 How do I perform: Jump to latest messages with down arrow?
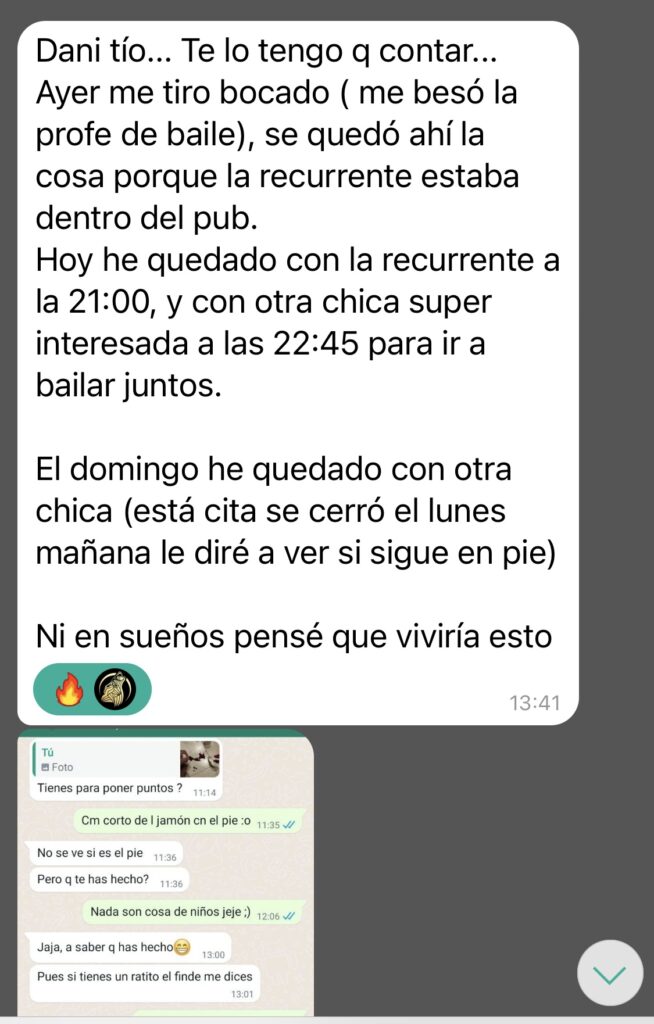[x=610, y=973]
